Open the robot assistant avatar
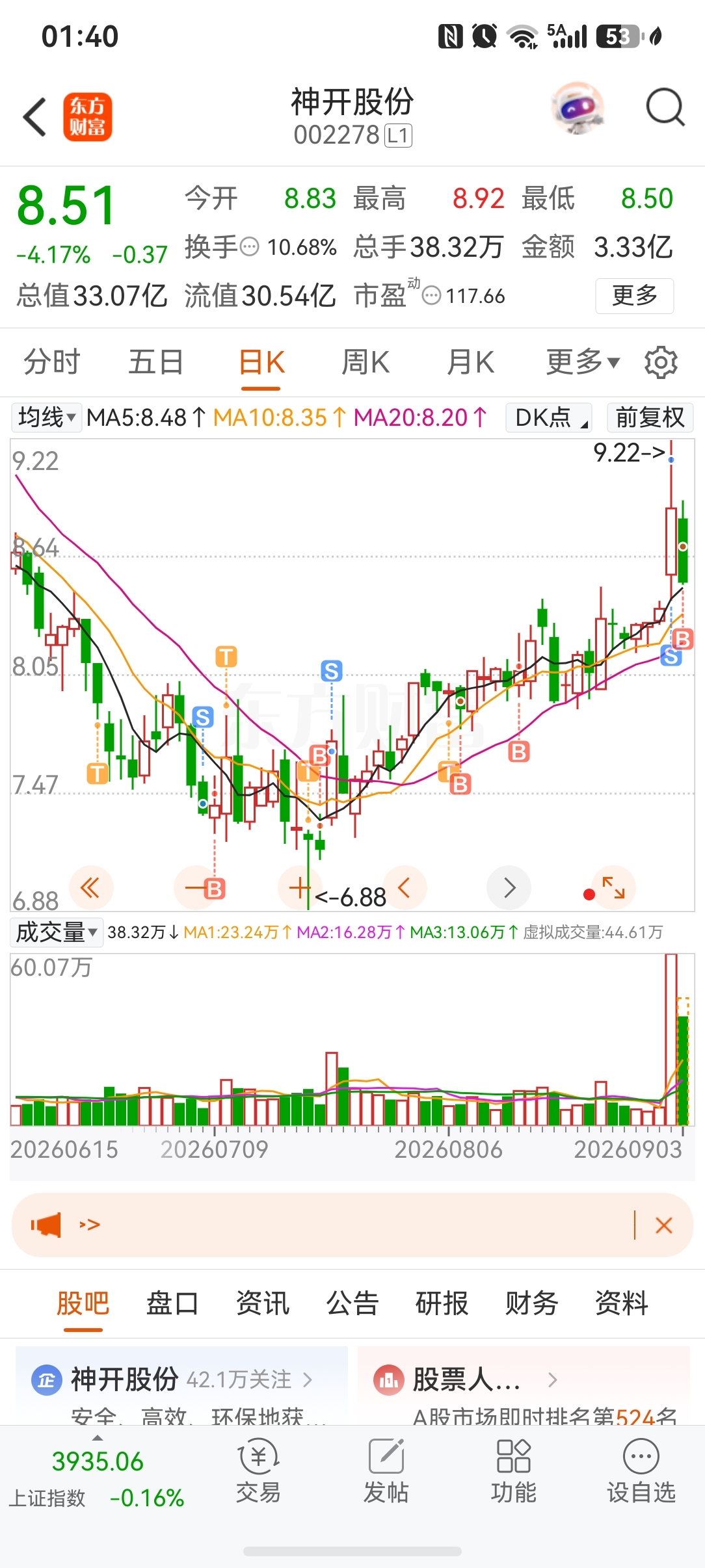This screenshot has height=1568, width=705. coord(578,108)
